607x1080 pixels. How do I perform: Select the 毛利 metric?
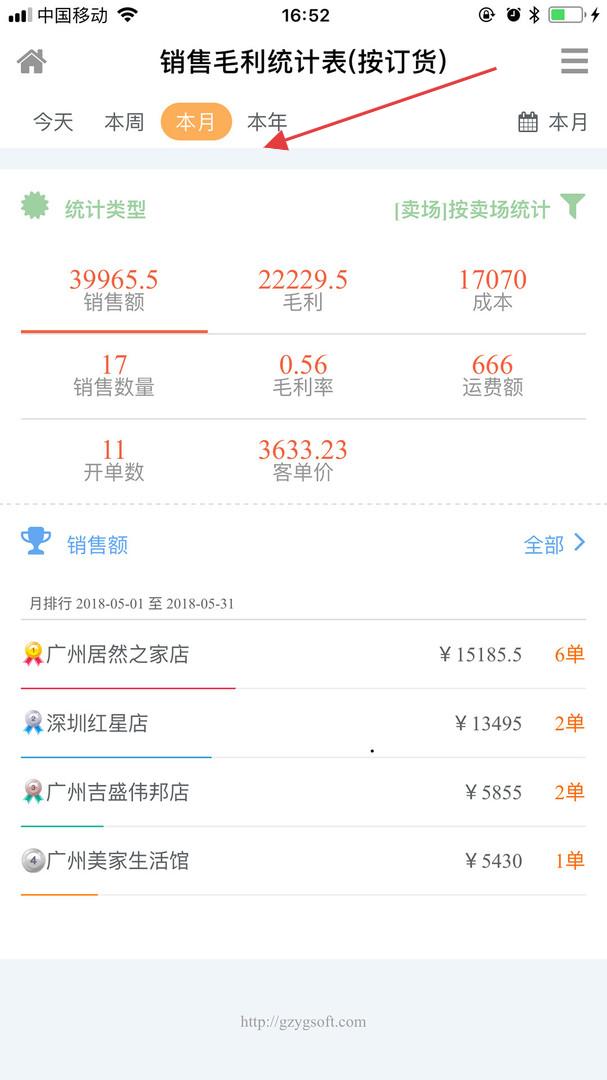(x=302, y=291)
